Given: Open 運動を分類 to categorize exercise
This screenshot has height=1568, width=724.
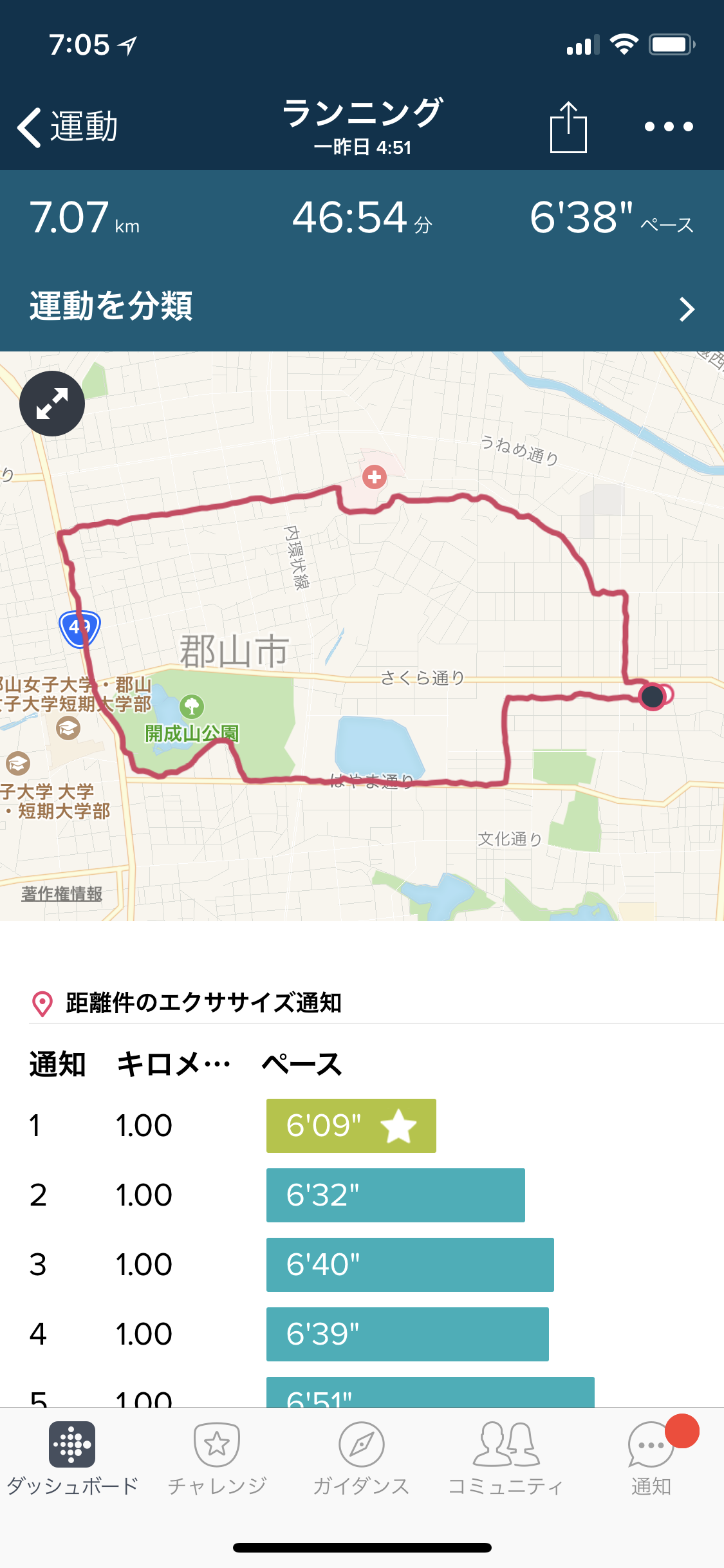Looking at the screenshot, I should click(x=362, y=307).
